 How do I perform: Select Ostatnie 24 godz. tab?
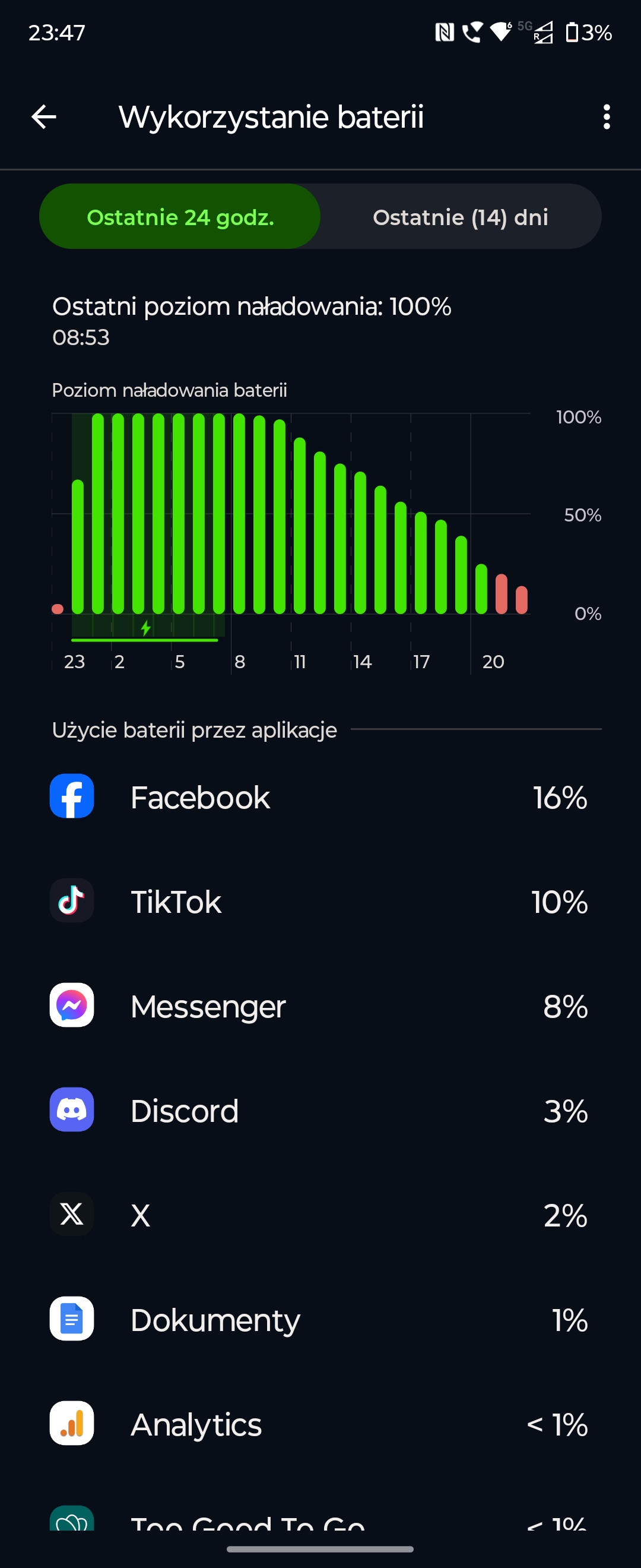[180, 217]
